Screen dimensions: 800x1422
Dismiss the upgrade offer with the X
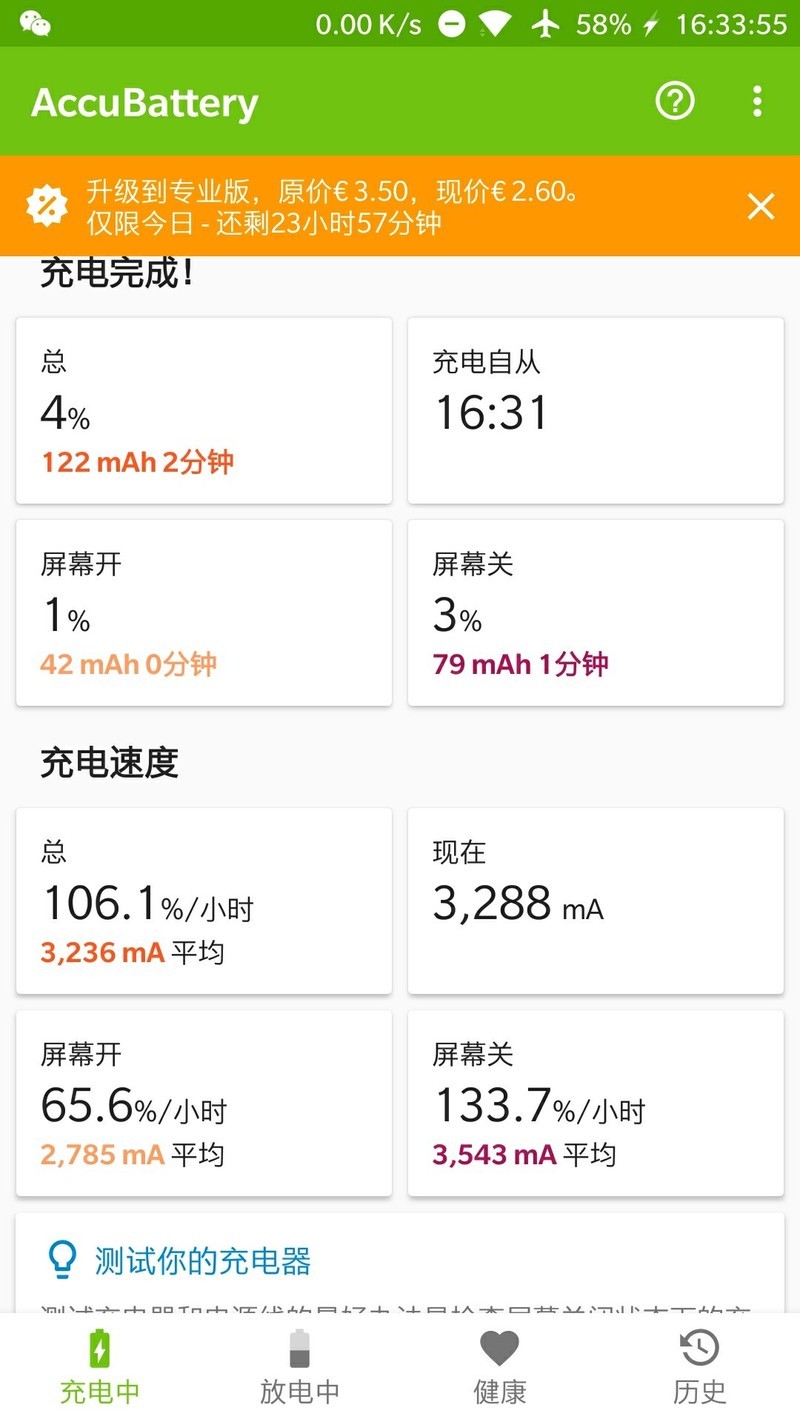(761, 206)
